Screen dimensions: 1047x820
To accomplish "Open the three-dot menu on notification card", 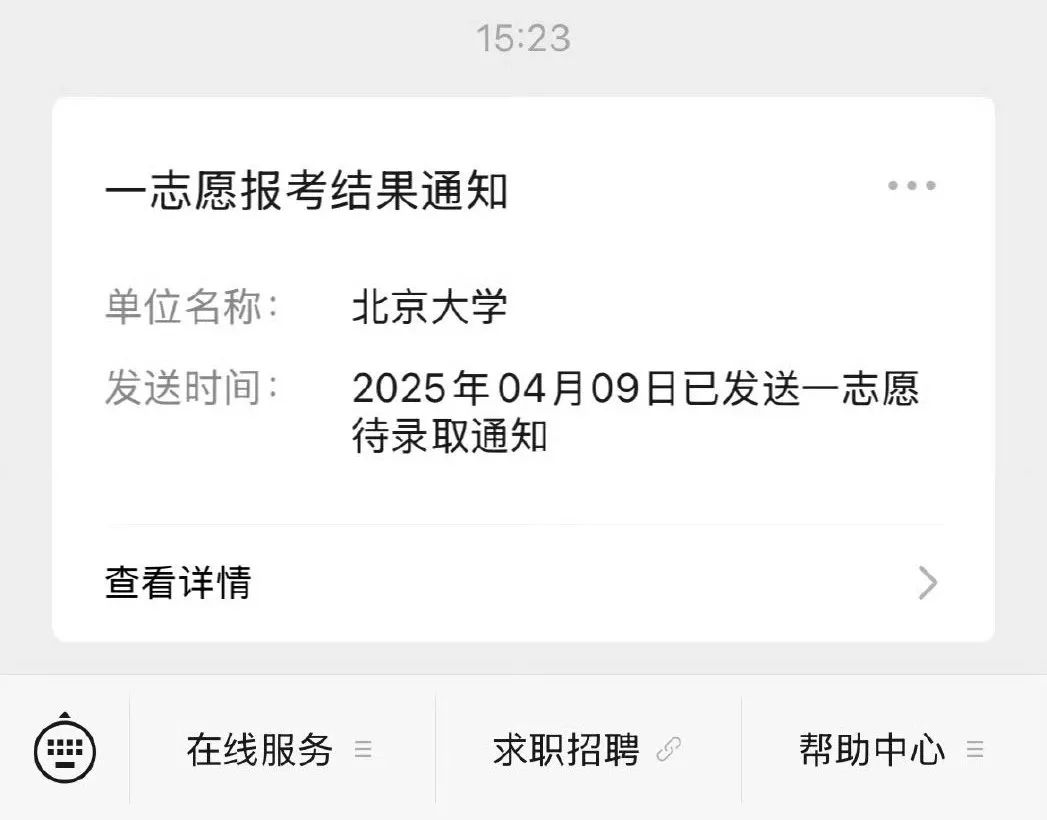I will pos(911,186).
